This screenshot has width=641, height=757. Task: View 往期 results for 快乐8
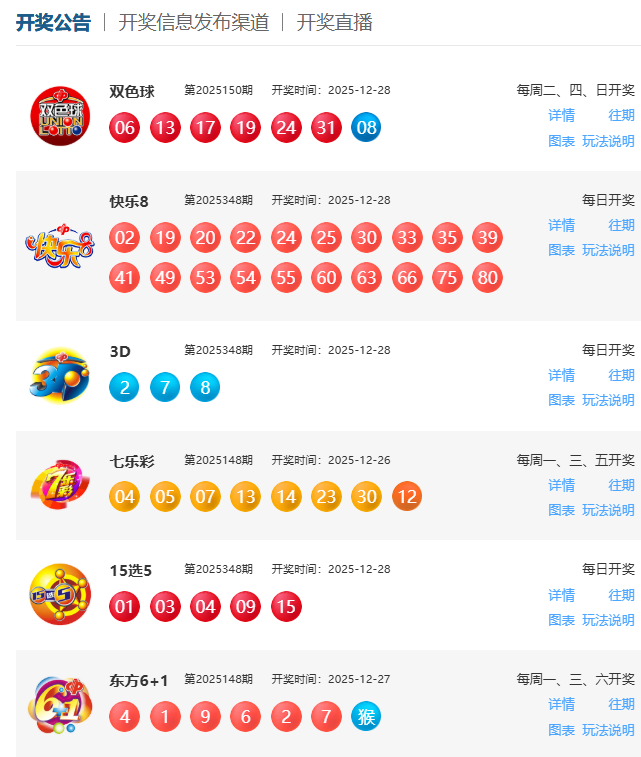(621, 225)
